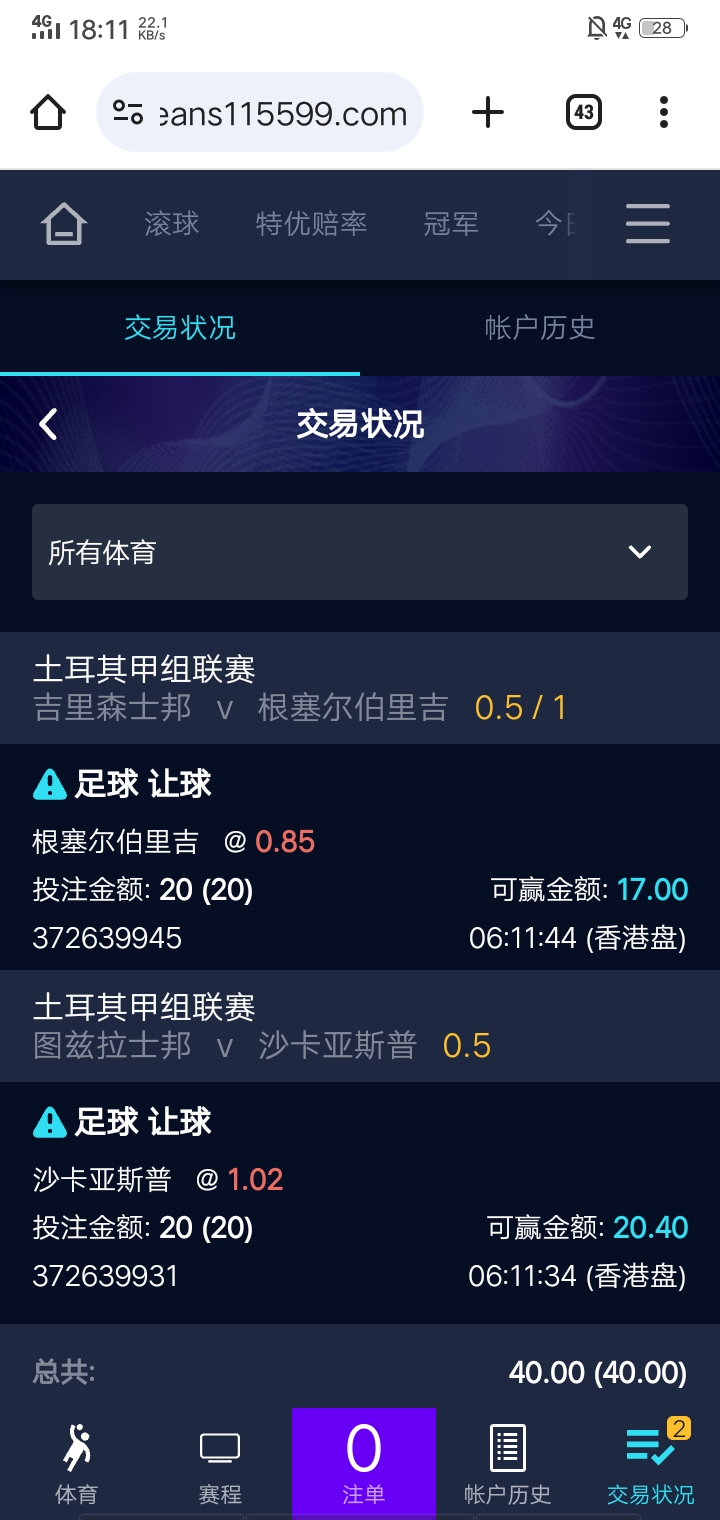Open the 滚球 section
Image resolution: width=720 pixels, height=1520 pixels.
click(x=172, y=224)
